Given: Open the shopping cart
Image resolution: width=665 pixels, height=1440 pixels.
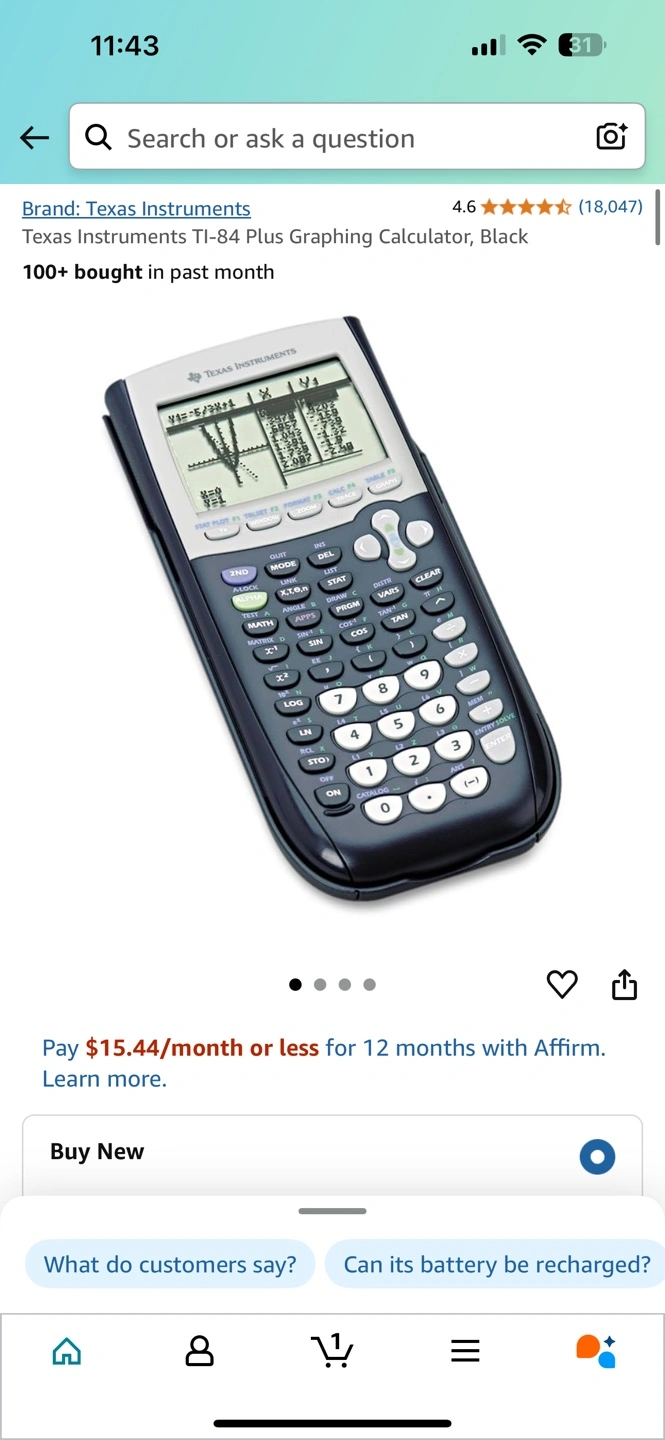Looking at the screenshot, I should pos(332,1350).
